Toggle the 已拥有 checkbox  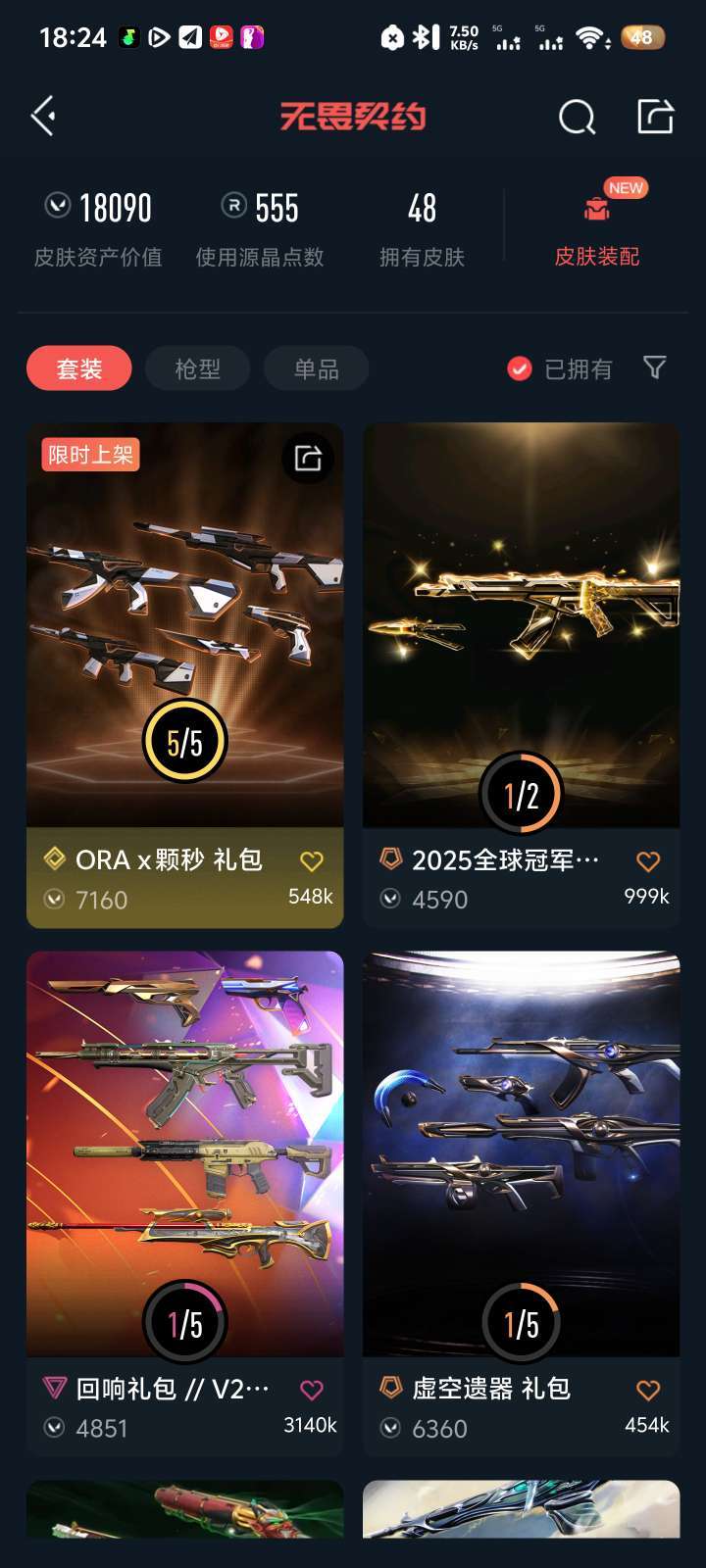click(520, 368)
